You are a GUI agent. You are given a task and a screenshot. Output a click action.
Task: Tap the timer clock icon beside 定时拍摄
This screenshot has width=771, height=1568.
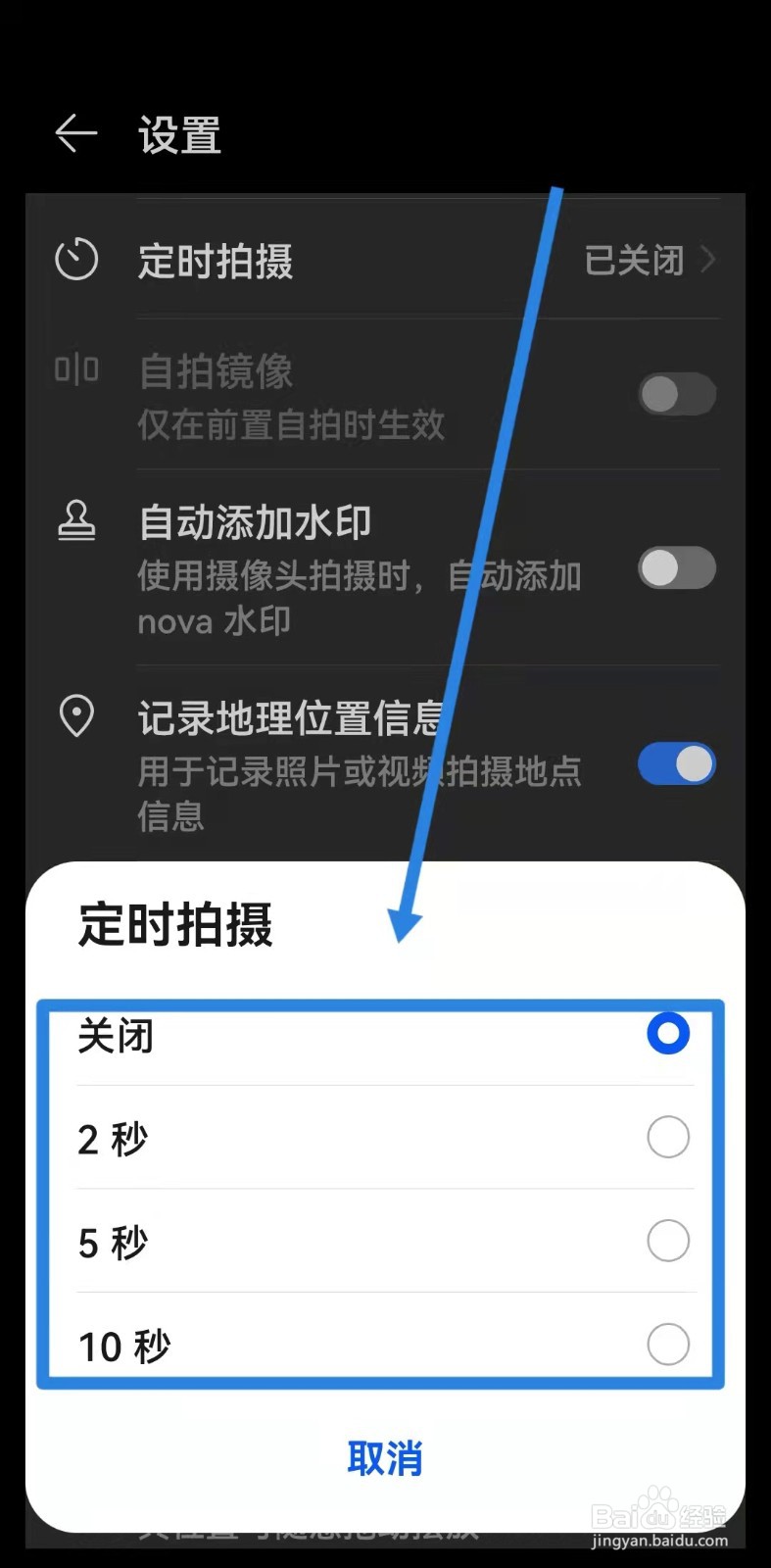point(76,260)
